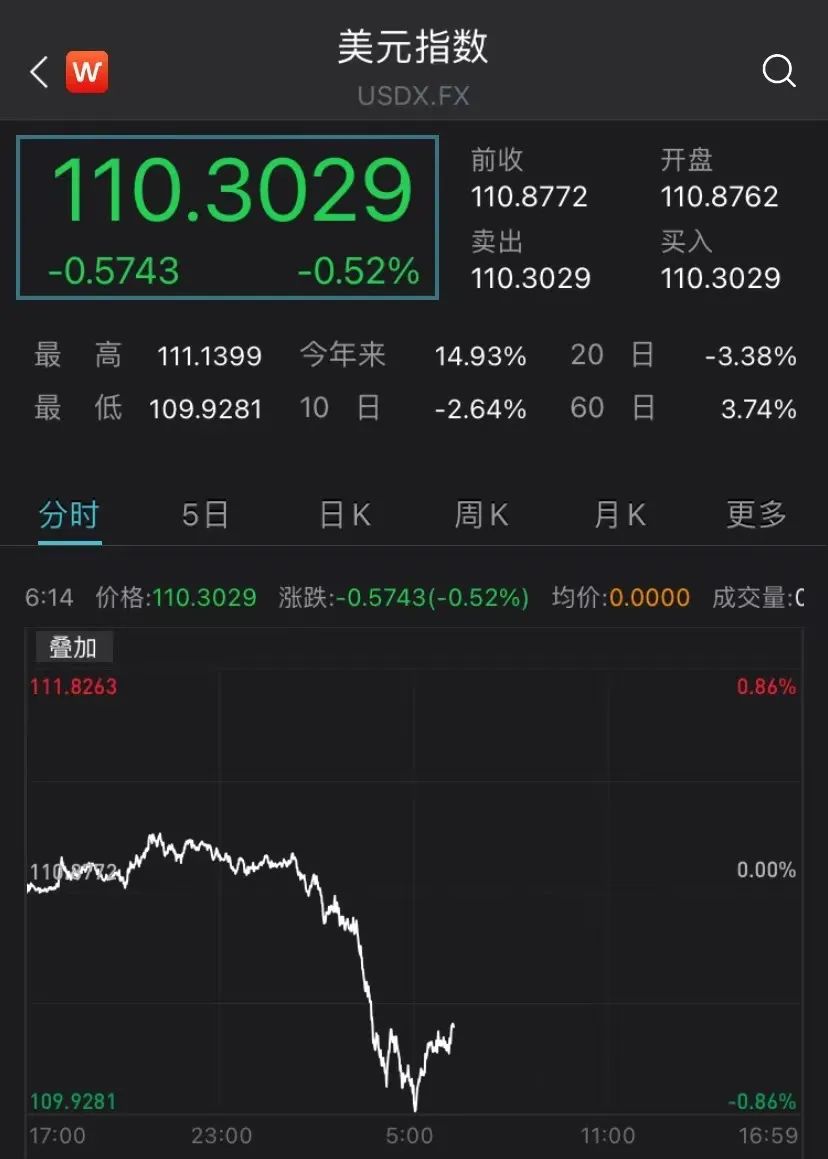Open search via the magnifier icon
828x1159 pixels.
(x=778, y=71)
